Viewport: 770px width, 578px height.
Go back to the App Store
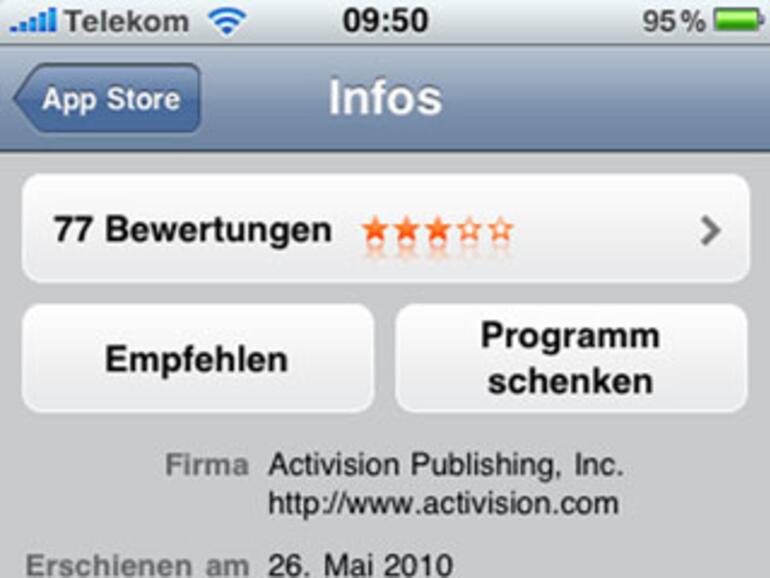pyautogui.click(x=108, y=99)
